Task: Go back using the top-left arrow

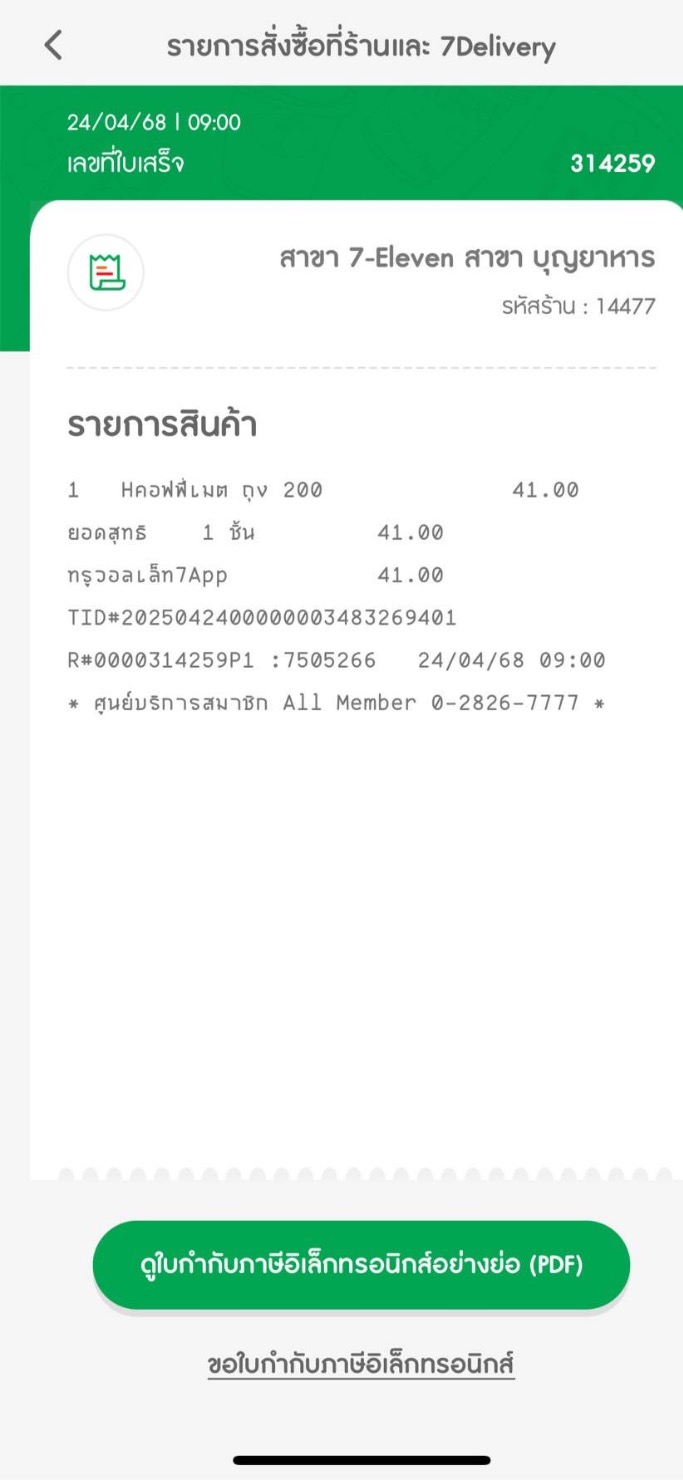Action: point(54,45)
